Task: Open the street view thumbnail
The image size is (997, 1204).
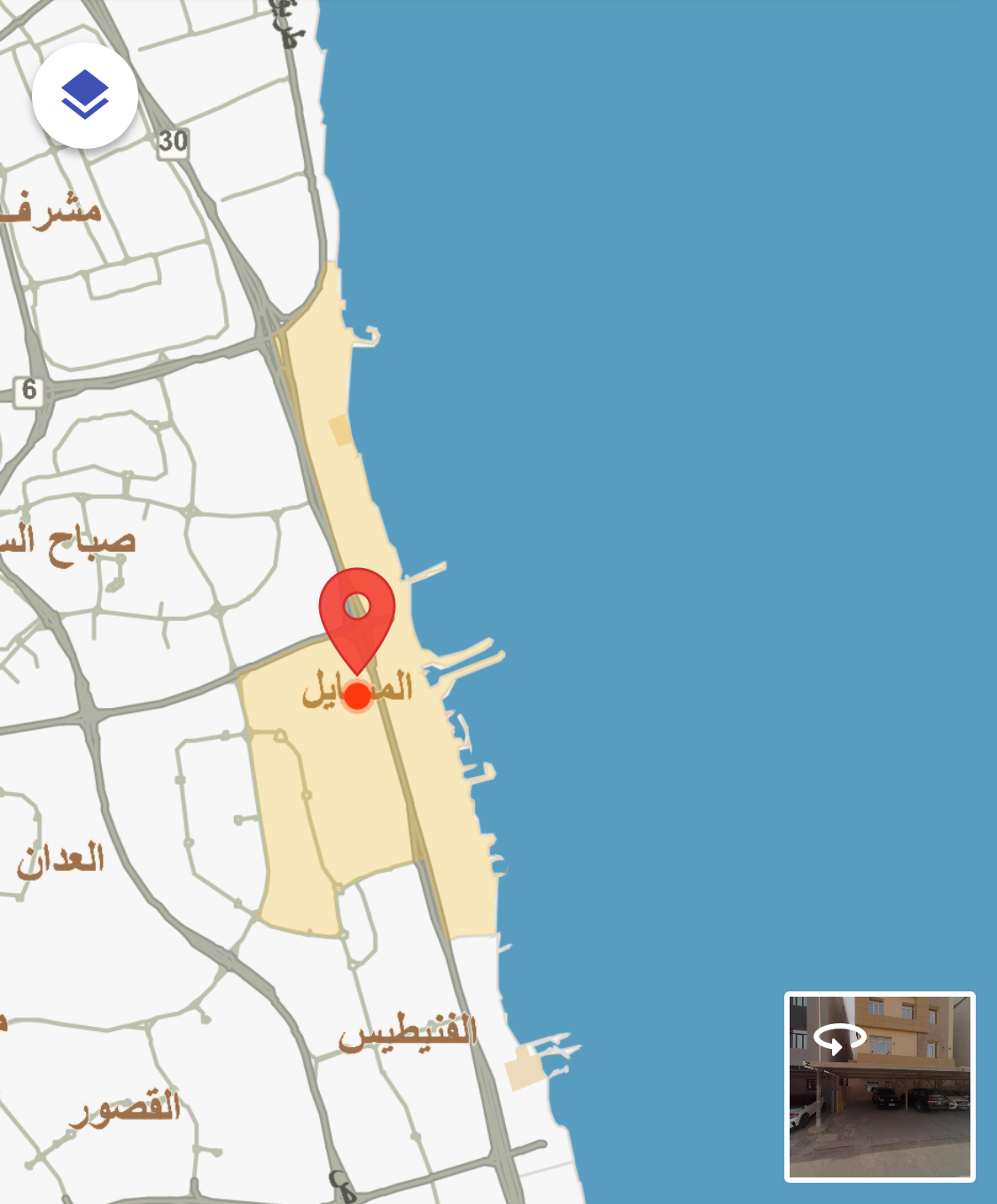Action: 879,1086
